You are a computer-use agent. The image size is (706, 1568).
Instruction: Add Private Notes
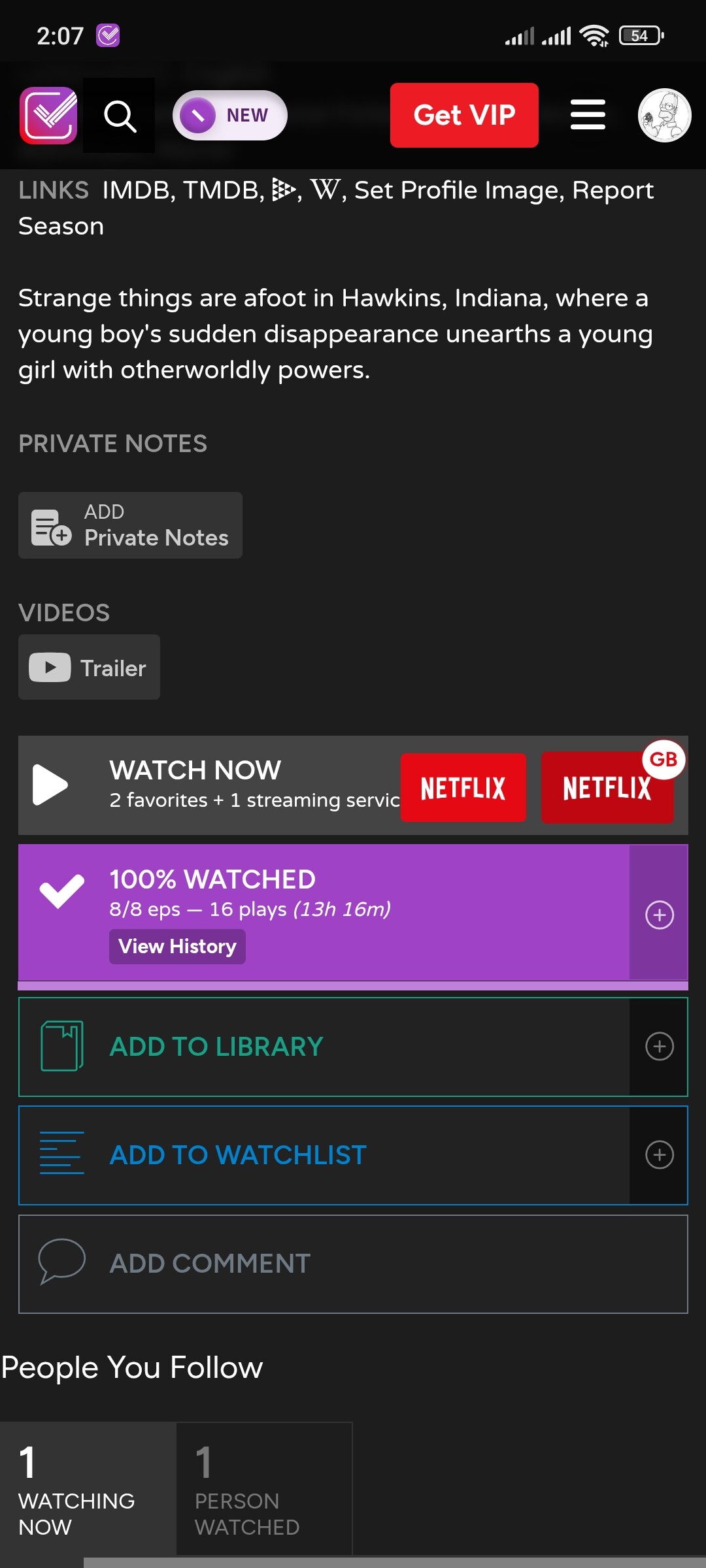click(130, 525)
